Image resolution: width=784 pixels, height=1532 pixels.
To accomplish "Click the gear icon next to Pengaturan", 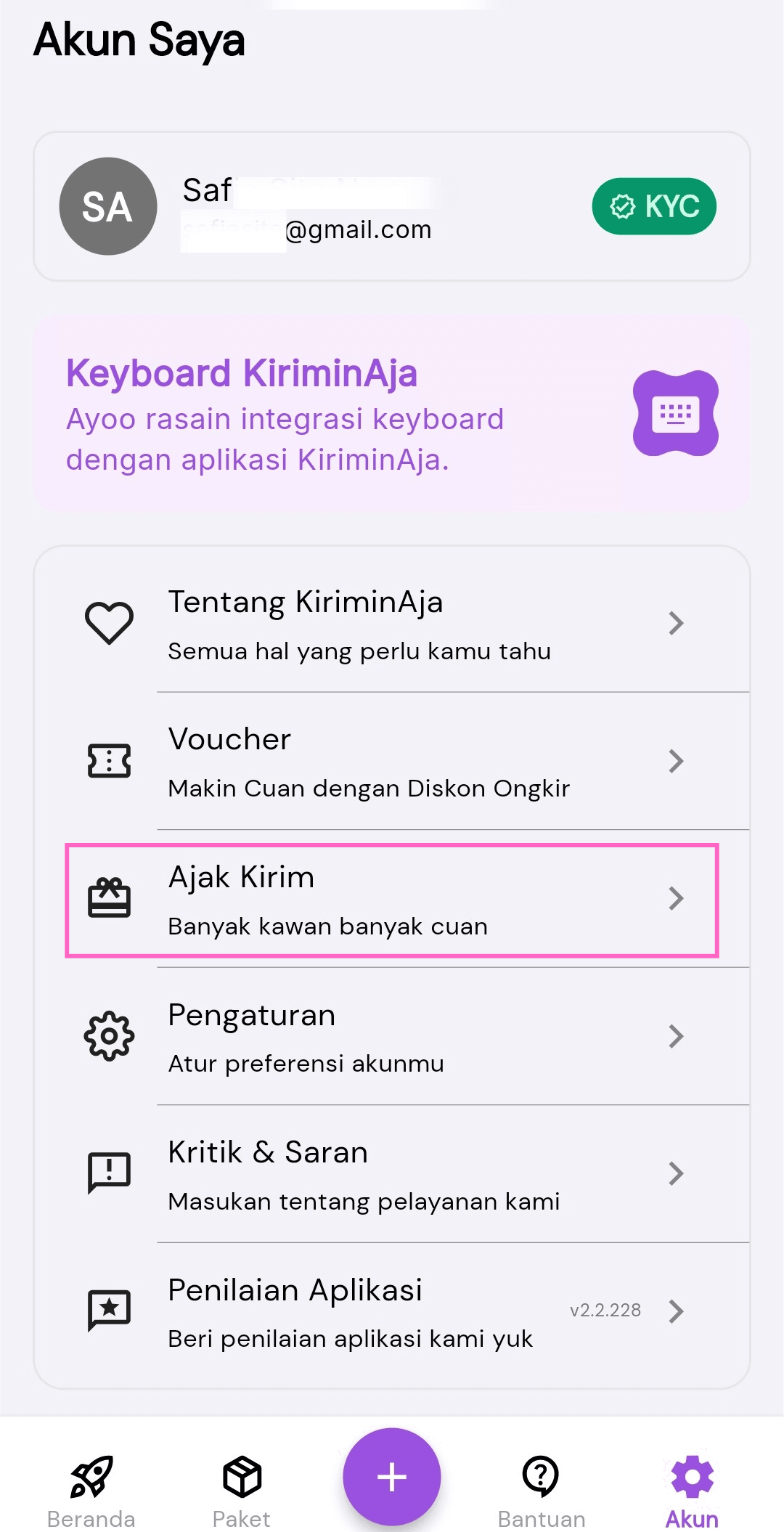I will point(109,1036).
